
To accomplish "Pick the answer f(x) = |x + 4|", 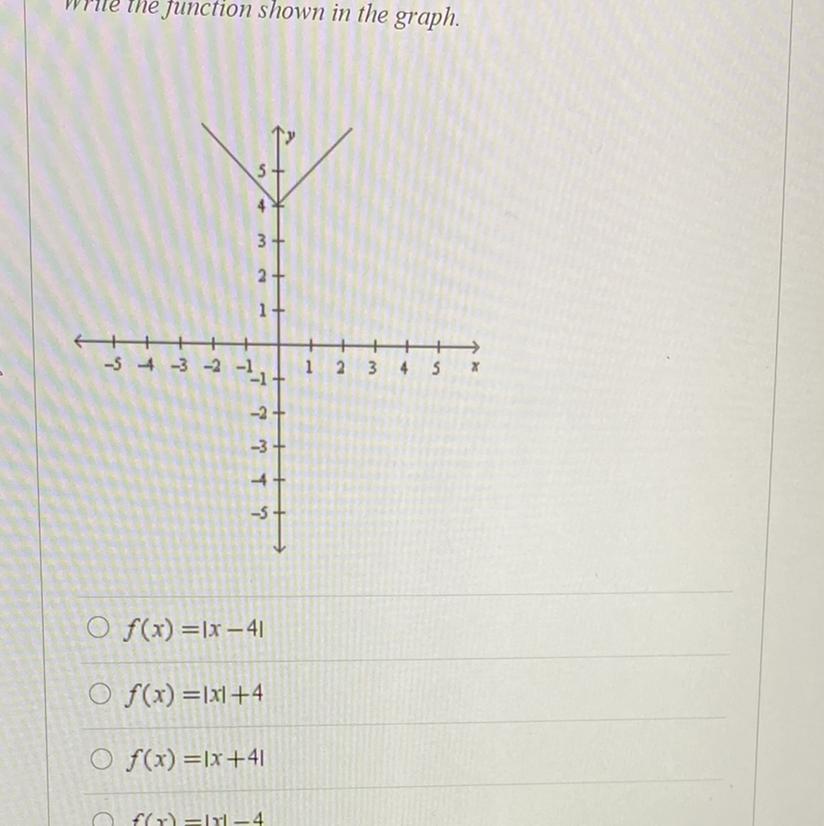I will 101,759.
